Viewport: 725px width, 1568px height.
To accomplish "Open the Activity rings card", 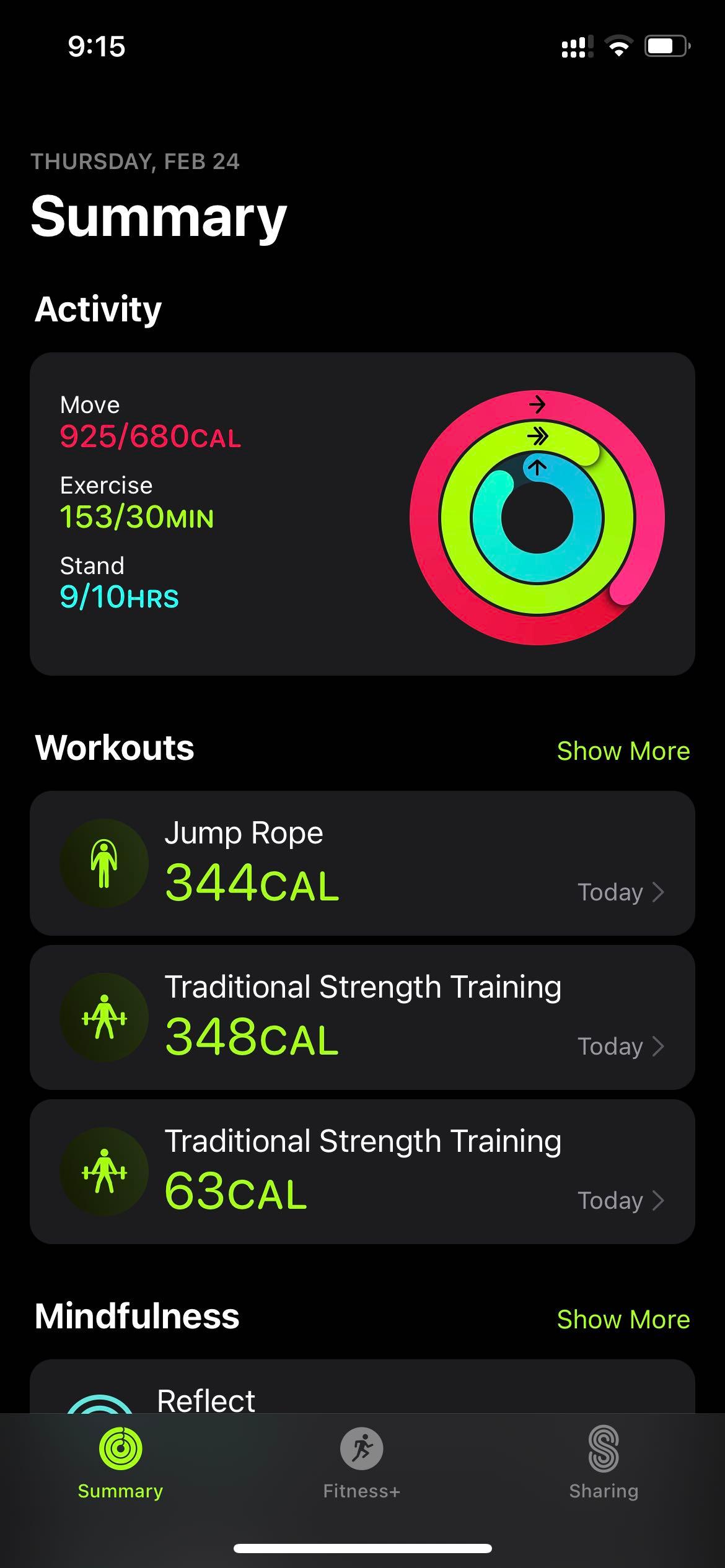I will click(362, 514).
